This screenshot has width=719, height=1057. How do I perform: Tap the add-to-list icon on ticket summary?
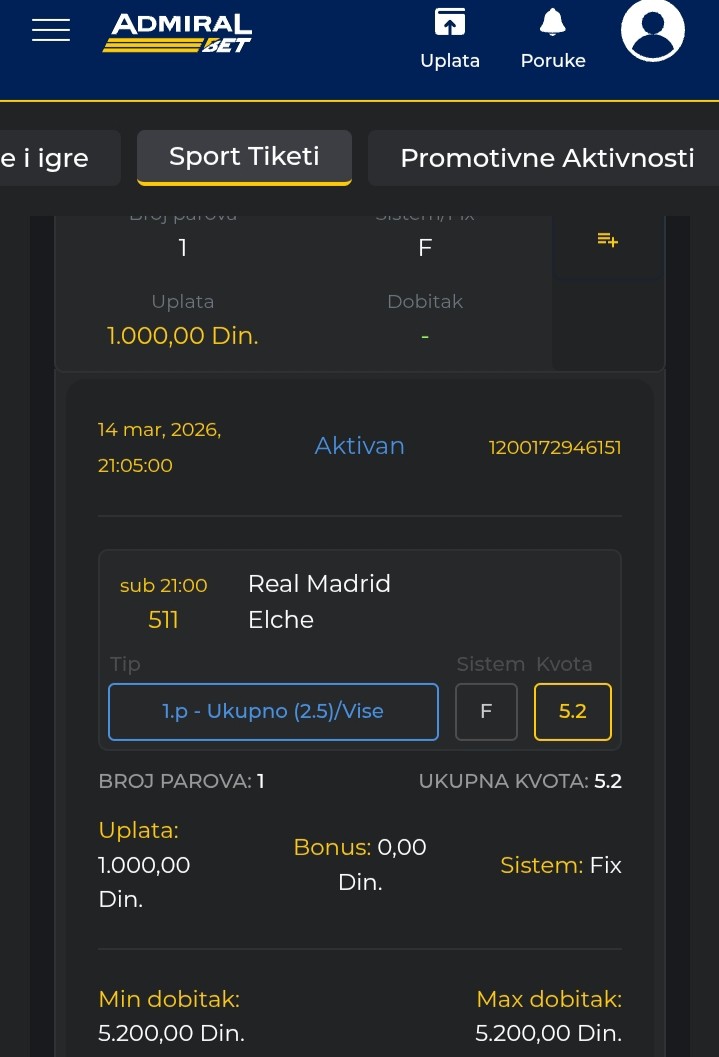coord(607,240)
